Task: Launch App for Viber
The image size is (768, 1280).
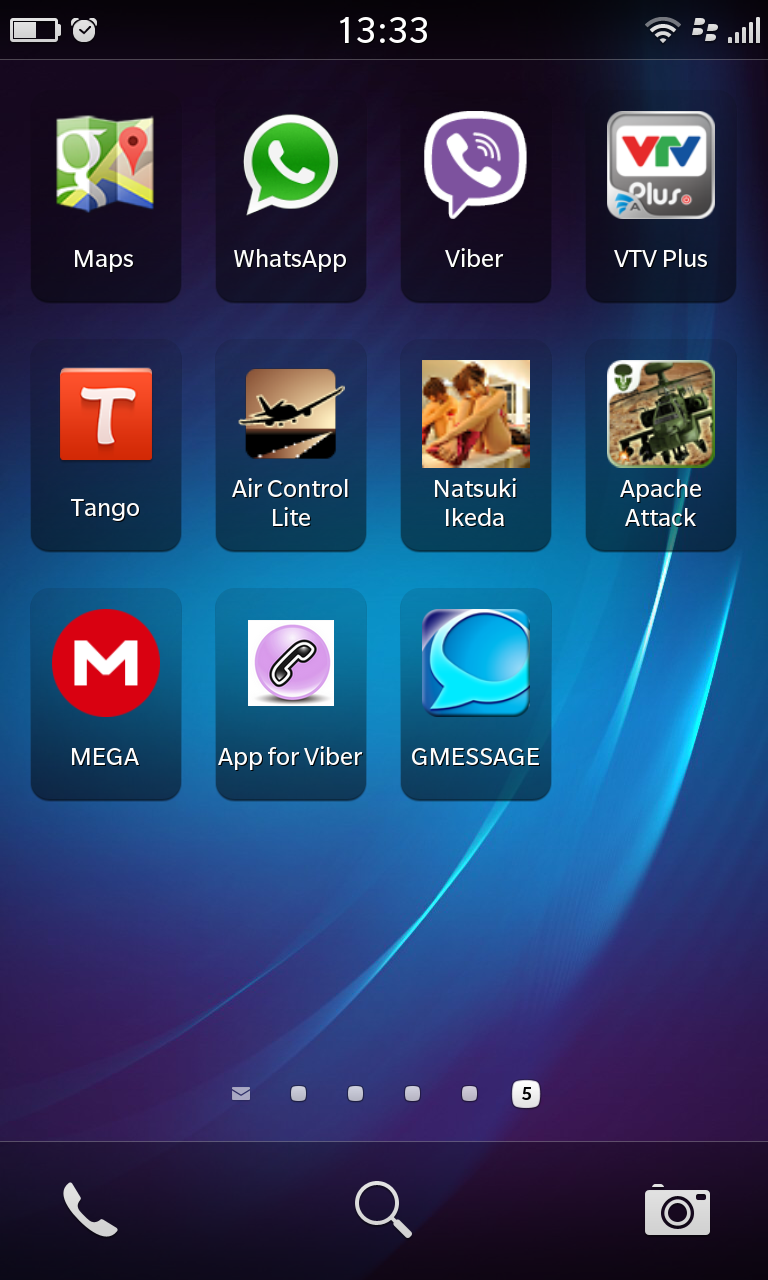Action: coord(290,694)
